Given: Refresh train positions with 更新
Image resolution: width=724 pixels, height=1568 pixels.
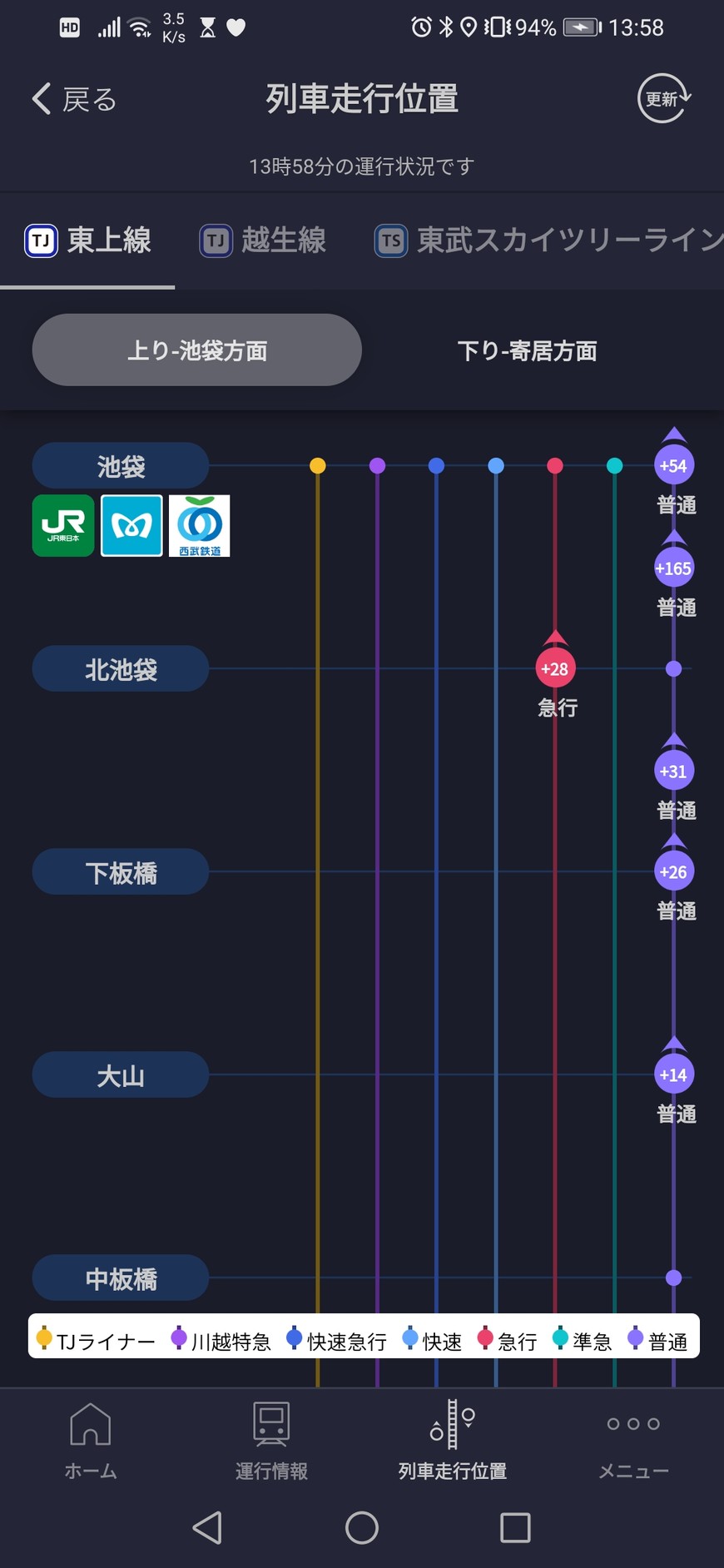Looking at the screenshot, I should (663, 99).
